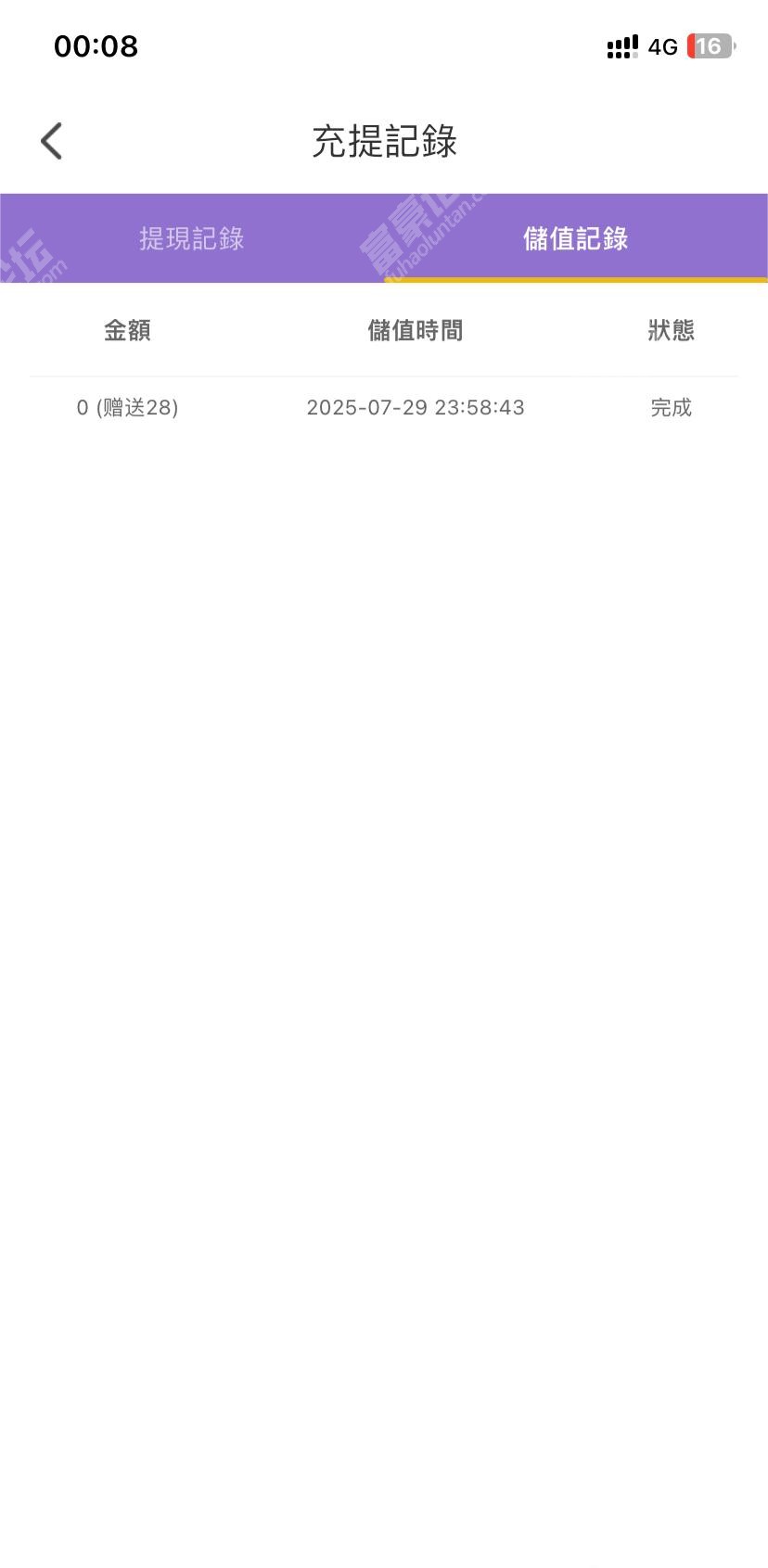Go back using the top-left arrow

click(x=52, y=141)
